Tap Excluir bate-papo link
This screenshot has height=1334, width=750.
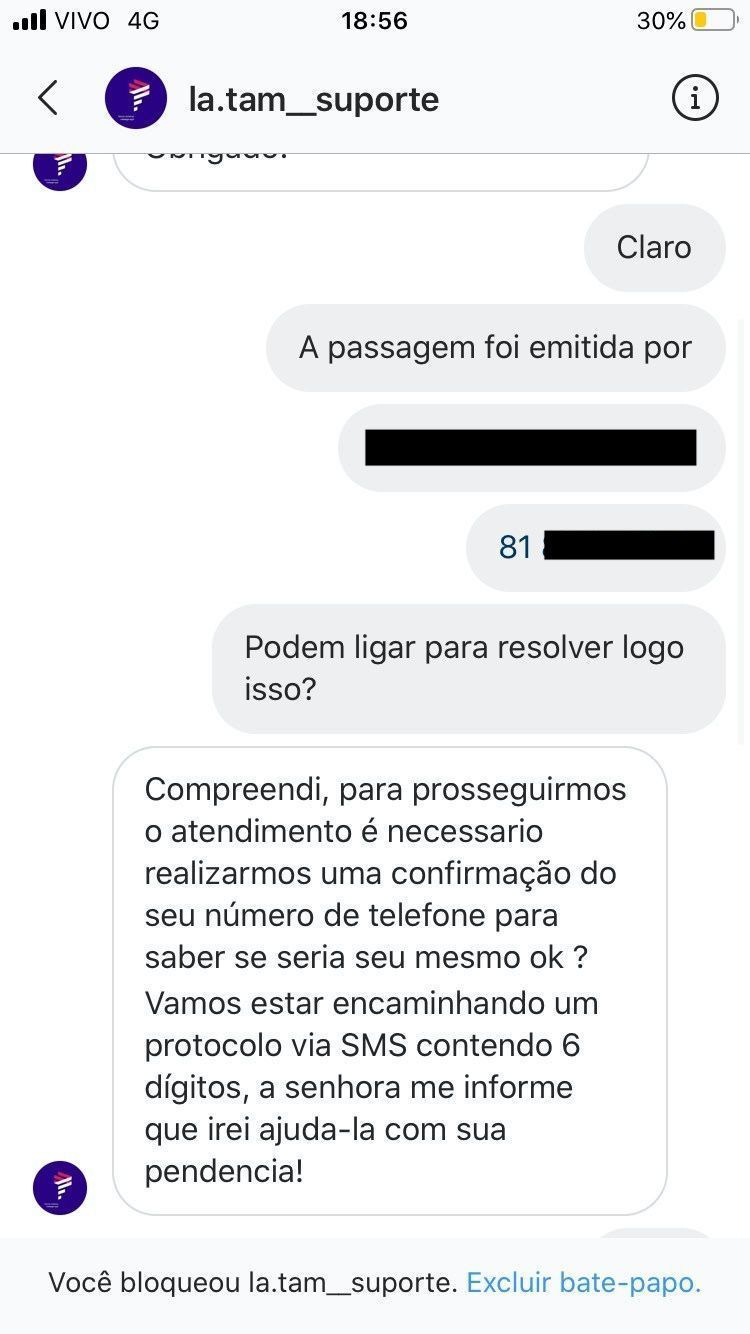click(x=584, y=1283)
